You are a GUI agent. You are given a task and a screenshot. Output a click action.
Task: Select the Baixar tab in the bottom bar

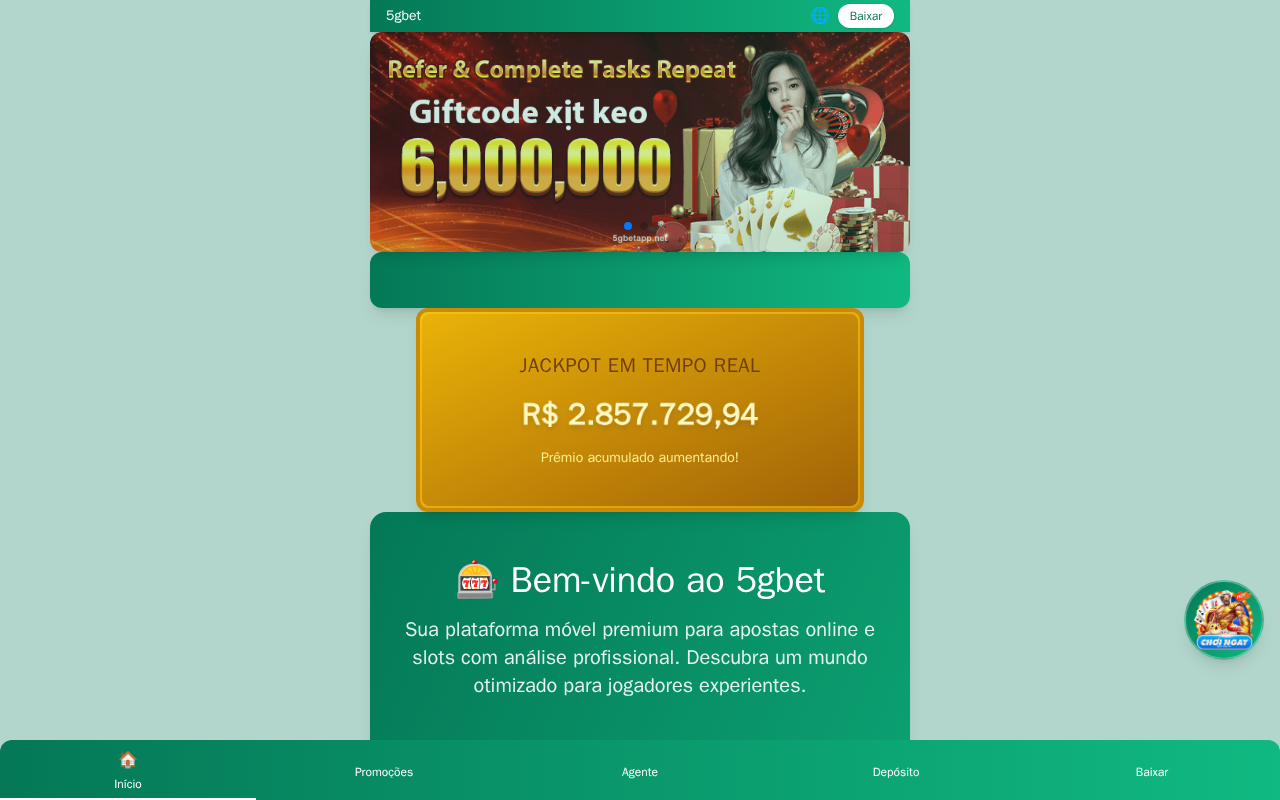click(x=1152, y=771)
